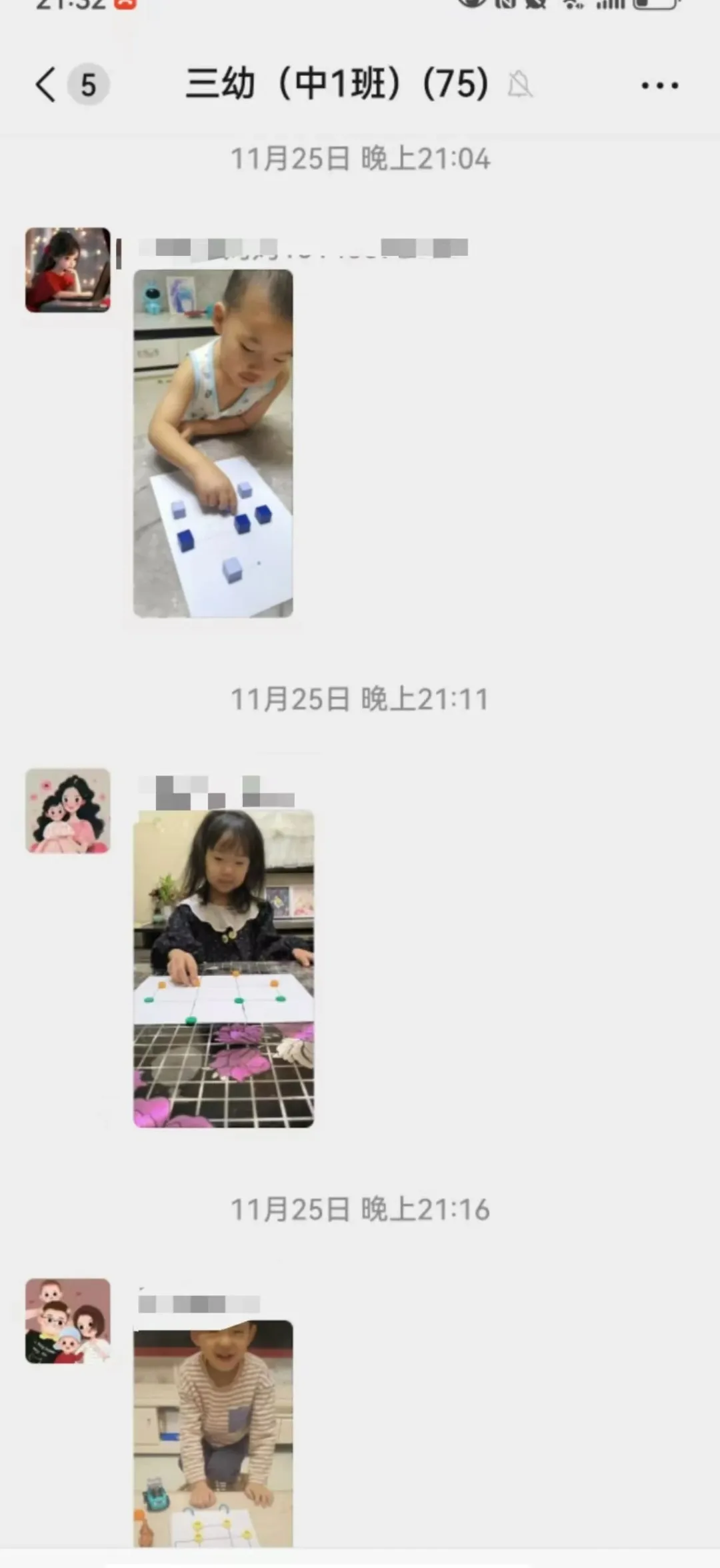Viewport: 720px width, 1568px height.
Task: Open the girl with grid board photo sent at 21:11
Action: [223, 969]
